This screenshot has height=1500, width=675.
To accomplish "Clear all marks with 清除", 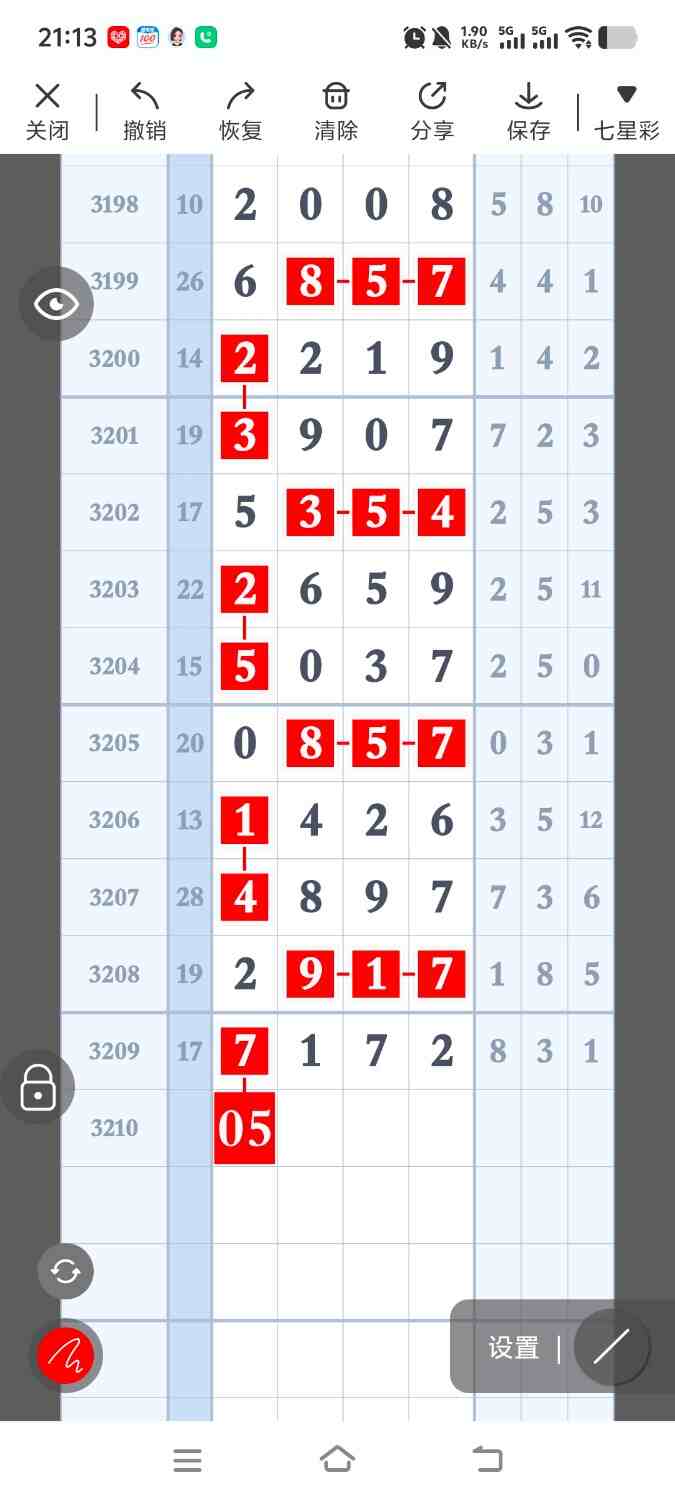I will tap(336, 111).
